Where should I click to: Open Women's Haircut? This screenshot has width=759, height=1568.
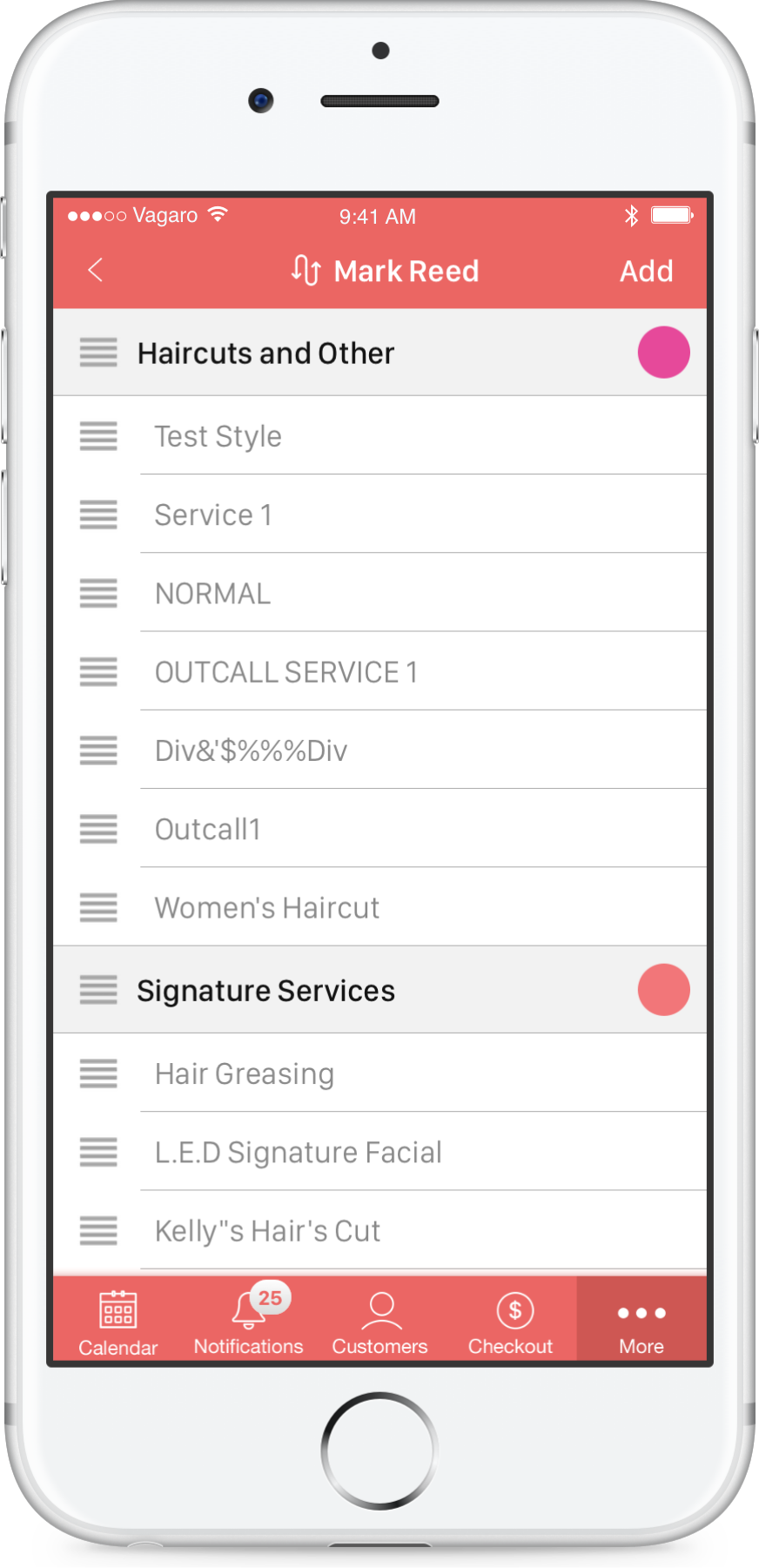(x=379, y=907)
